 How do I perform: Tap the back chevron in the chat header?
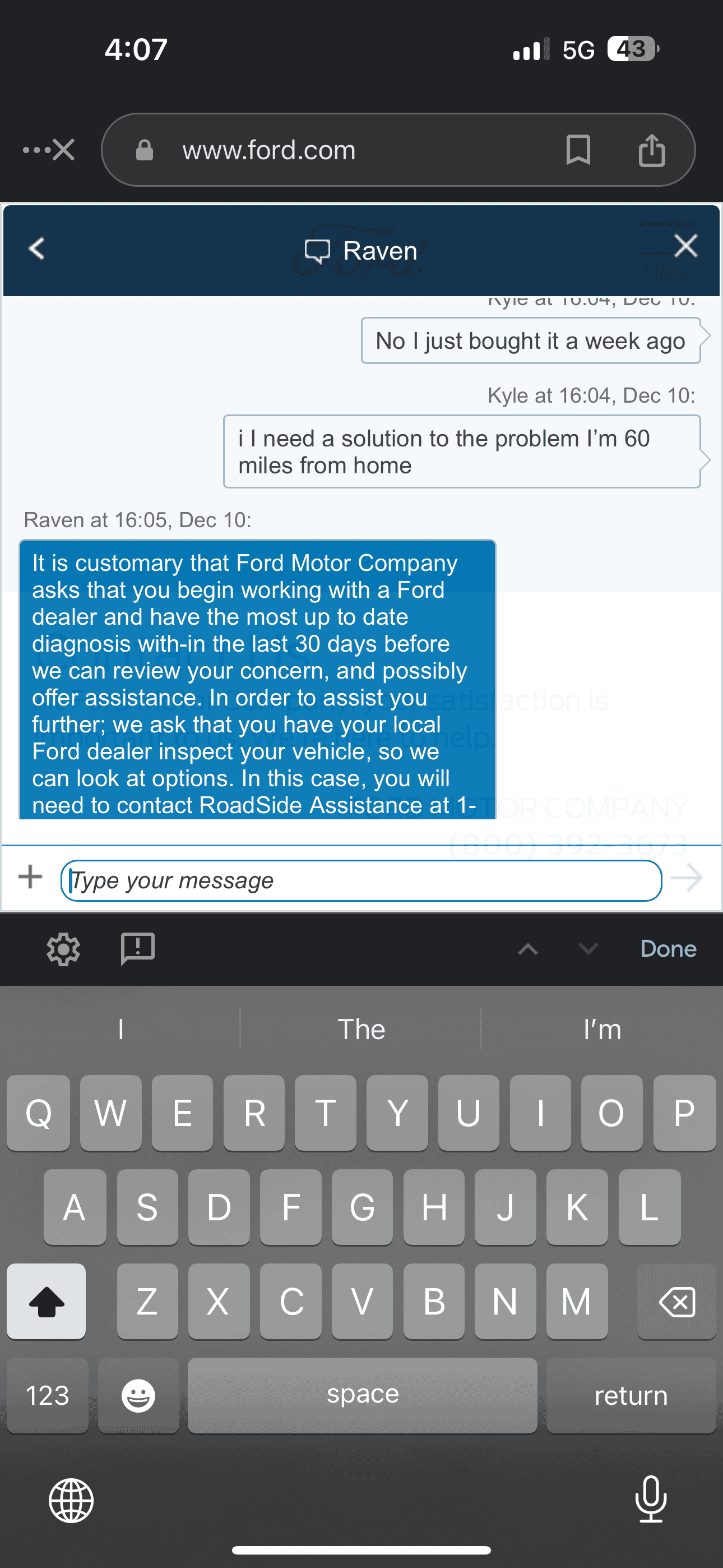(x=36, y=248)
